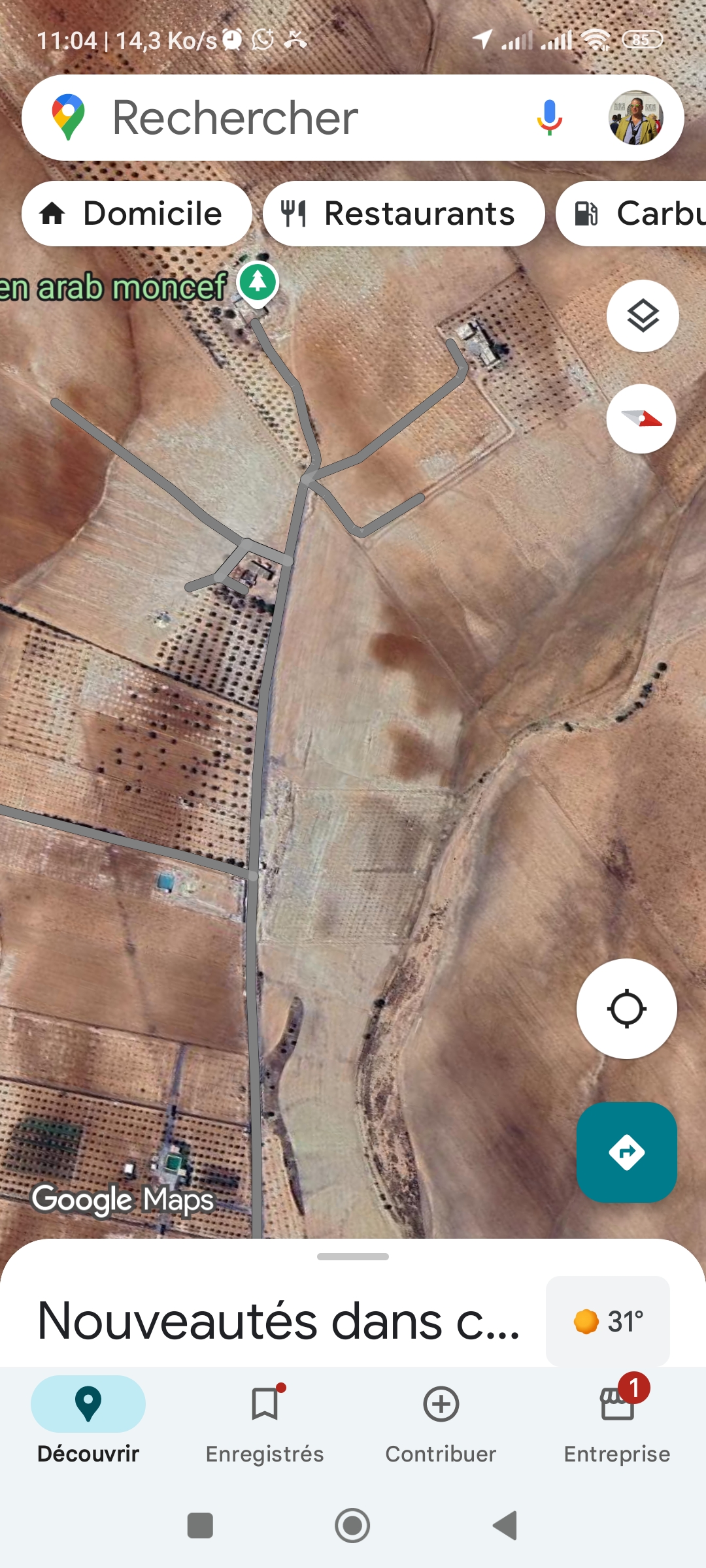
Task: Expand the Nouveautés bottom sheet
Action: coord(352,1258)
